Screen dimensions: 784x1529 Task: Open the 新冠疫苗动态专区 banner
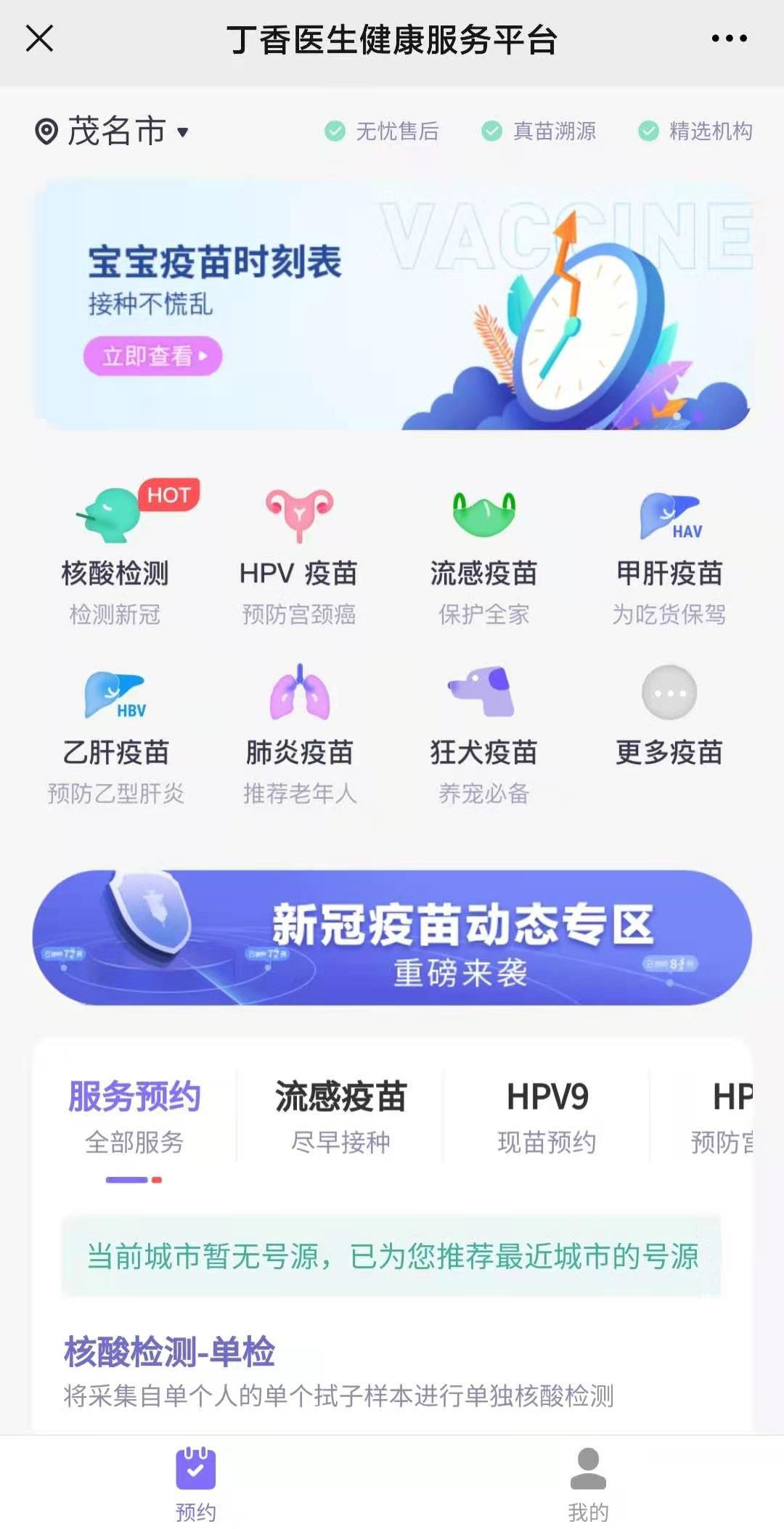point(392,937)
